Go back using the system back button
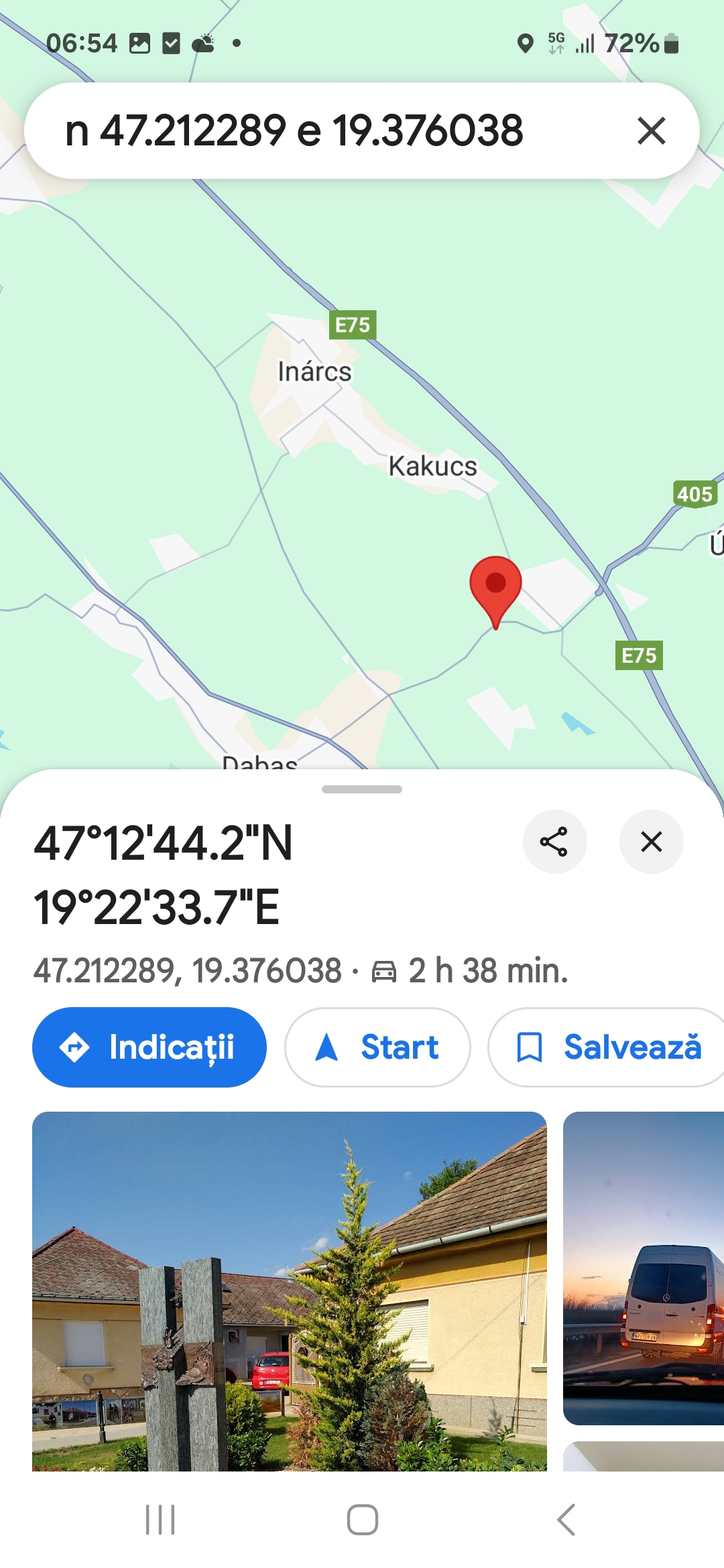 tap(566, 1520)
